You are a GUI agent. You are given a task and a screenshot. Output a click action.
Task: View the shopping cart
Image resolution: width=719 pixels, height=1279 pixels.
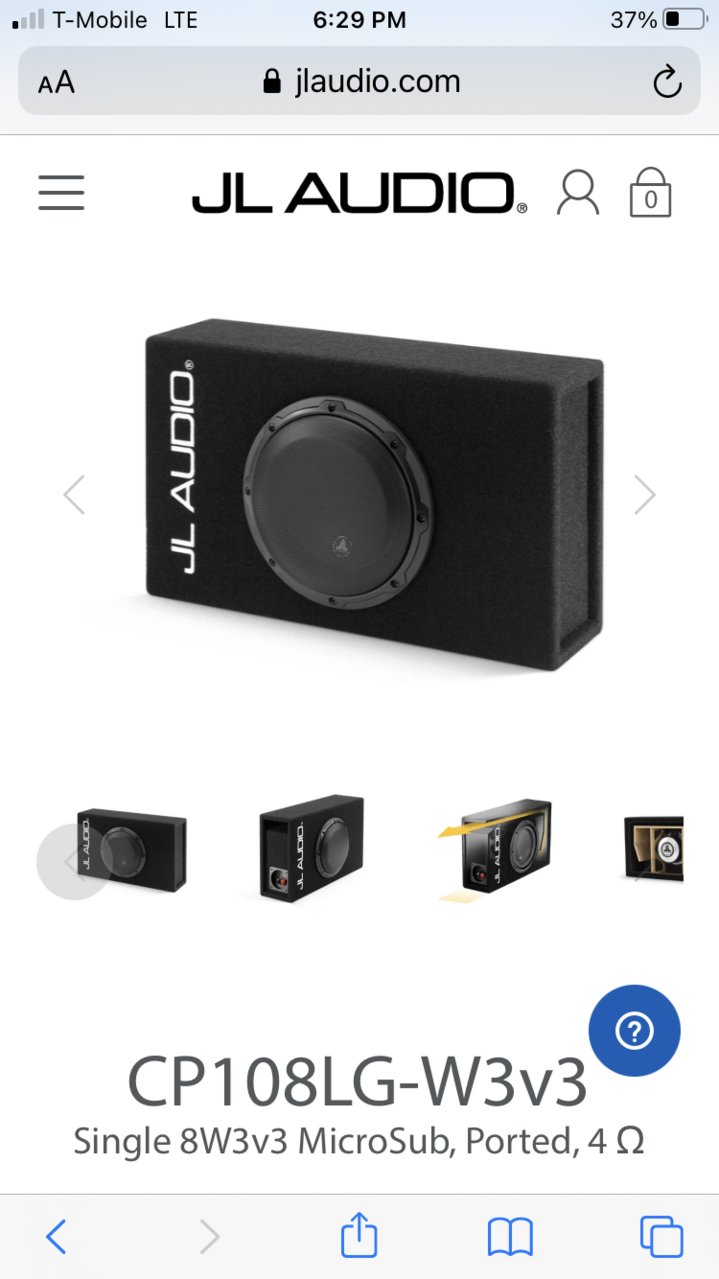pyautogui.click(x=650, y=192)
